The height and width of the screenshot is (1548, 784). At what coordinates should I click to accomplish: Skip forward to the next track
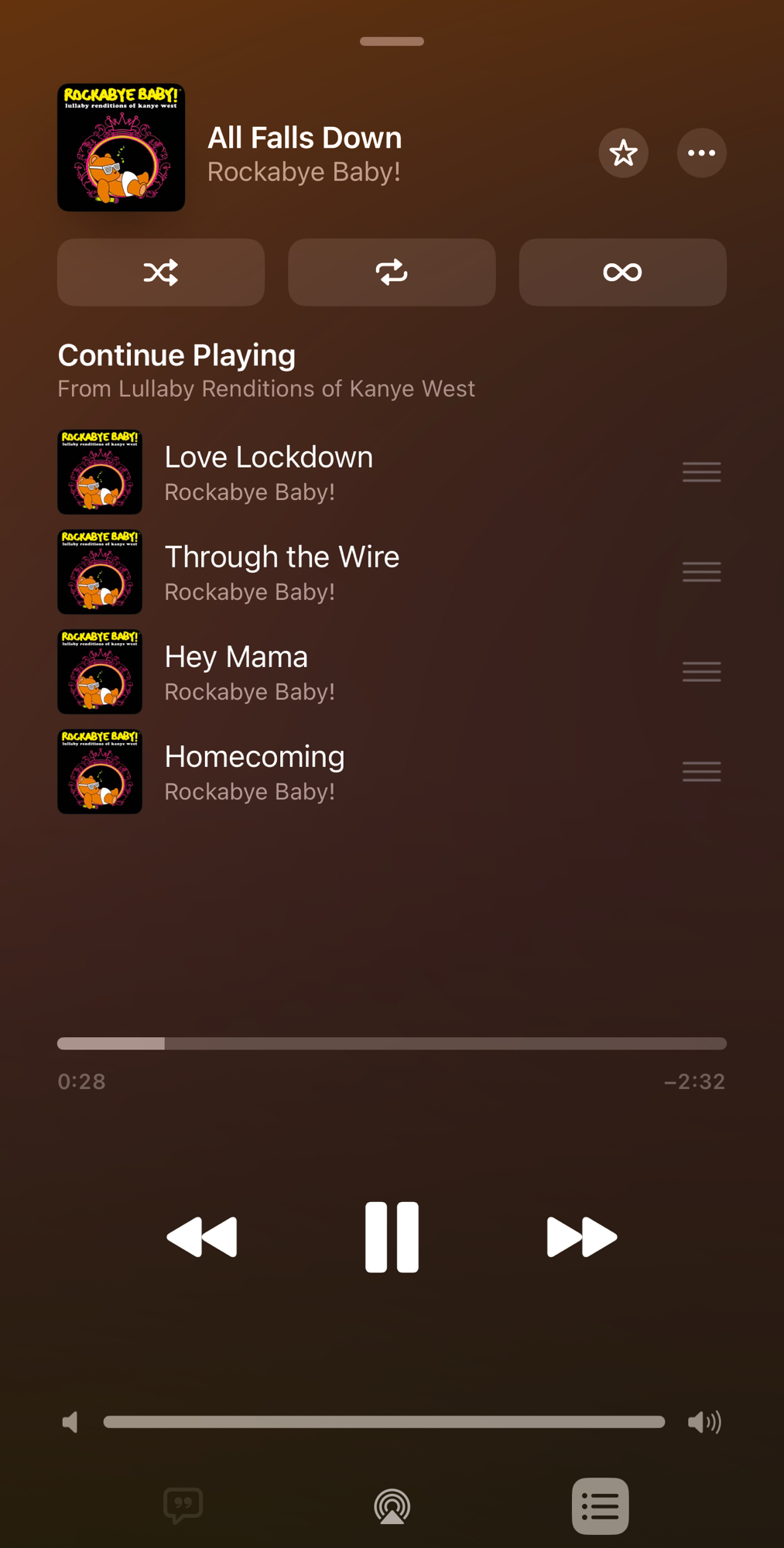[x=581, y=1237]
